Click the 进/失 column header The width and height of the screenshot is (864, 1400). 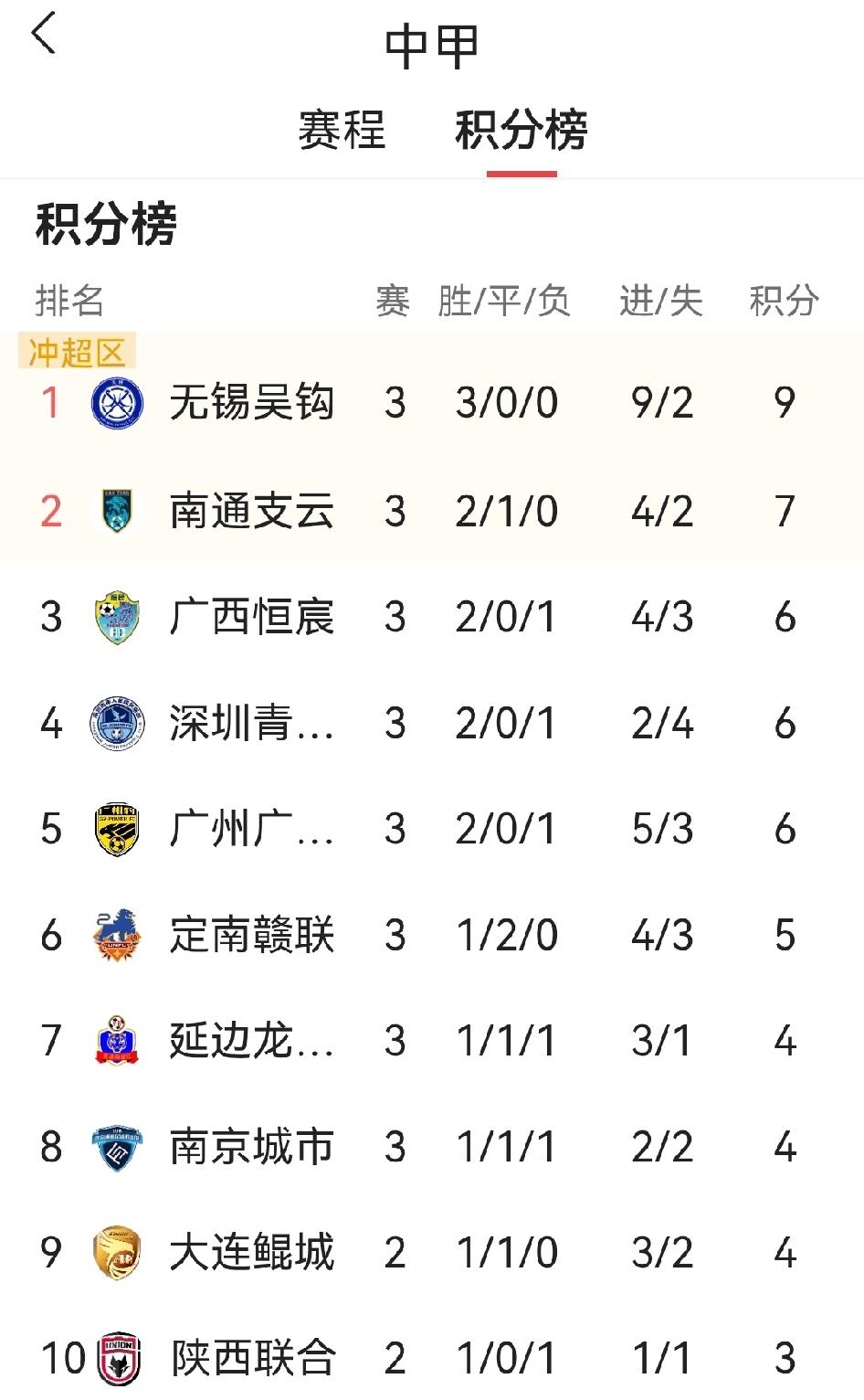point(661,302)
